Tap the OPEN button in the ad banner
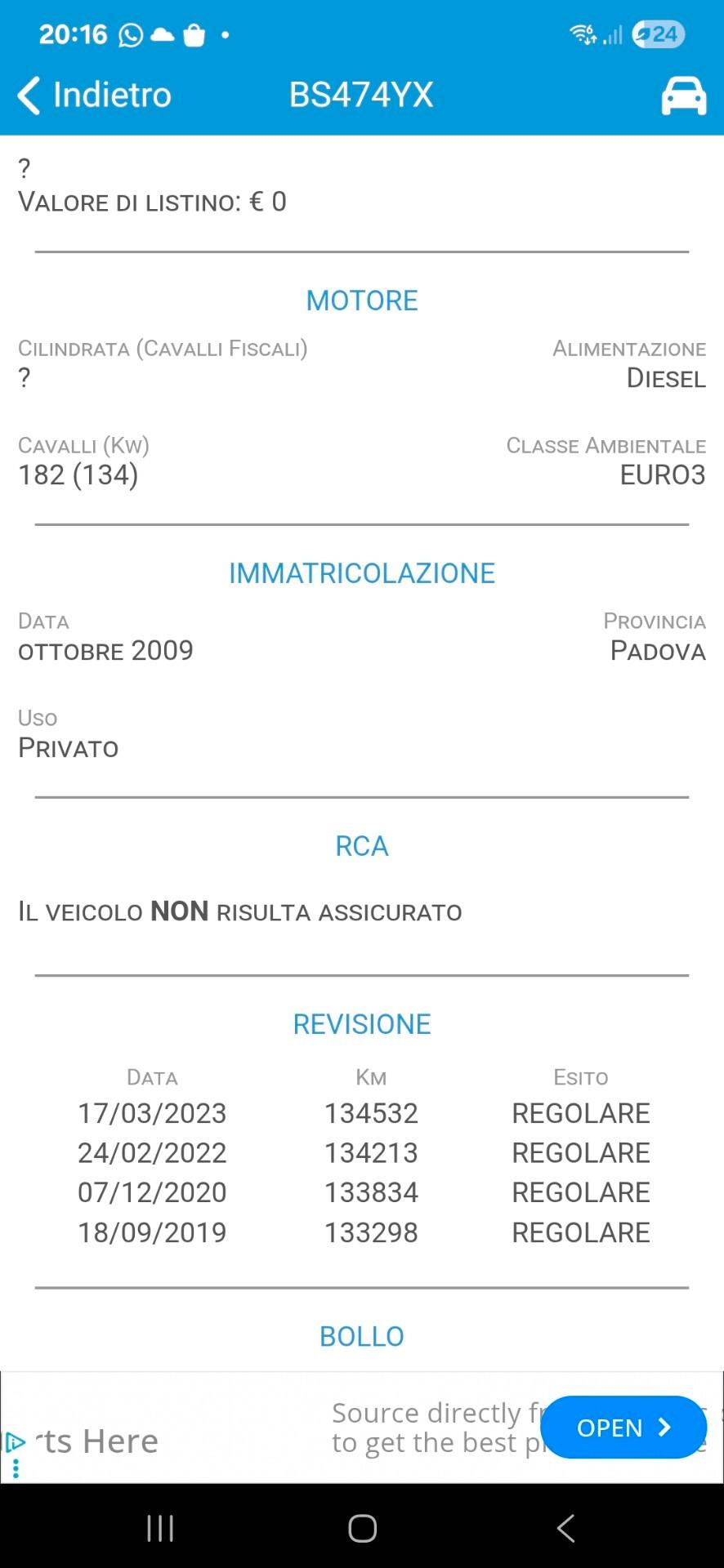Image resolution: width=724 pixels, height=1568 pixels. click(623, 1428)
